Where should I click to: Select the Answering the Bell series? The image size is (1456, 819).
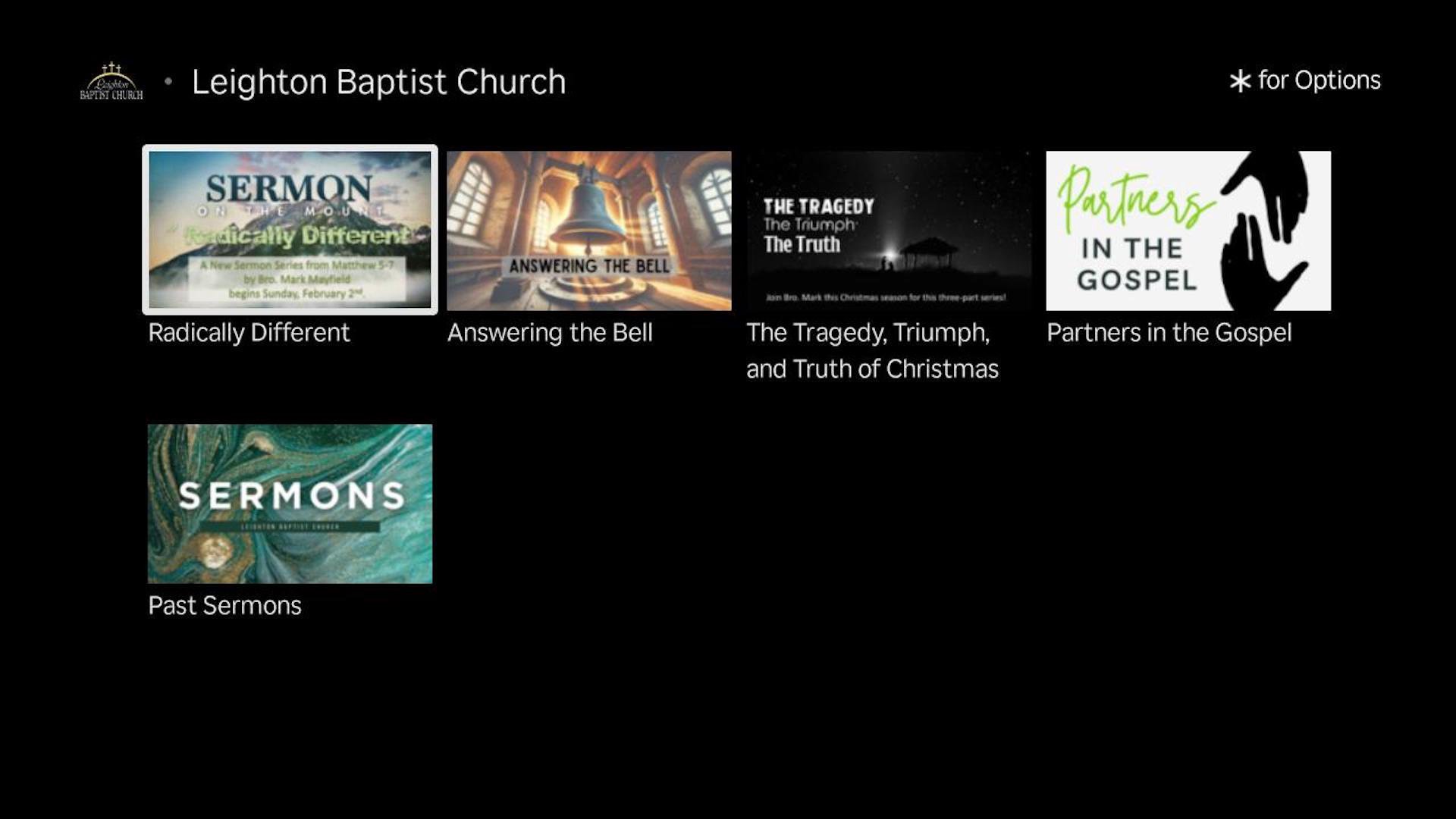tap(588, 230)
